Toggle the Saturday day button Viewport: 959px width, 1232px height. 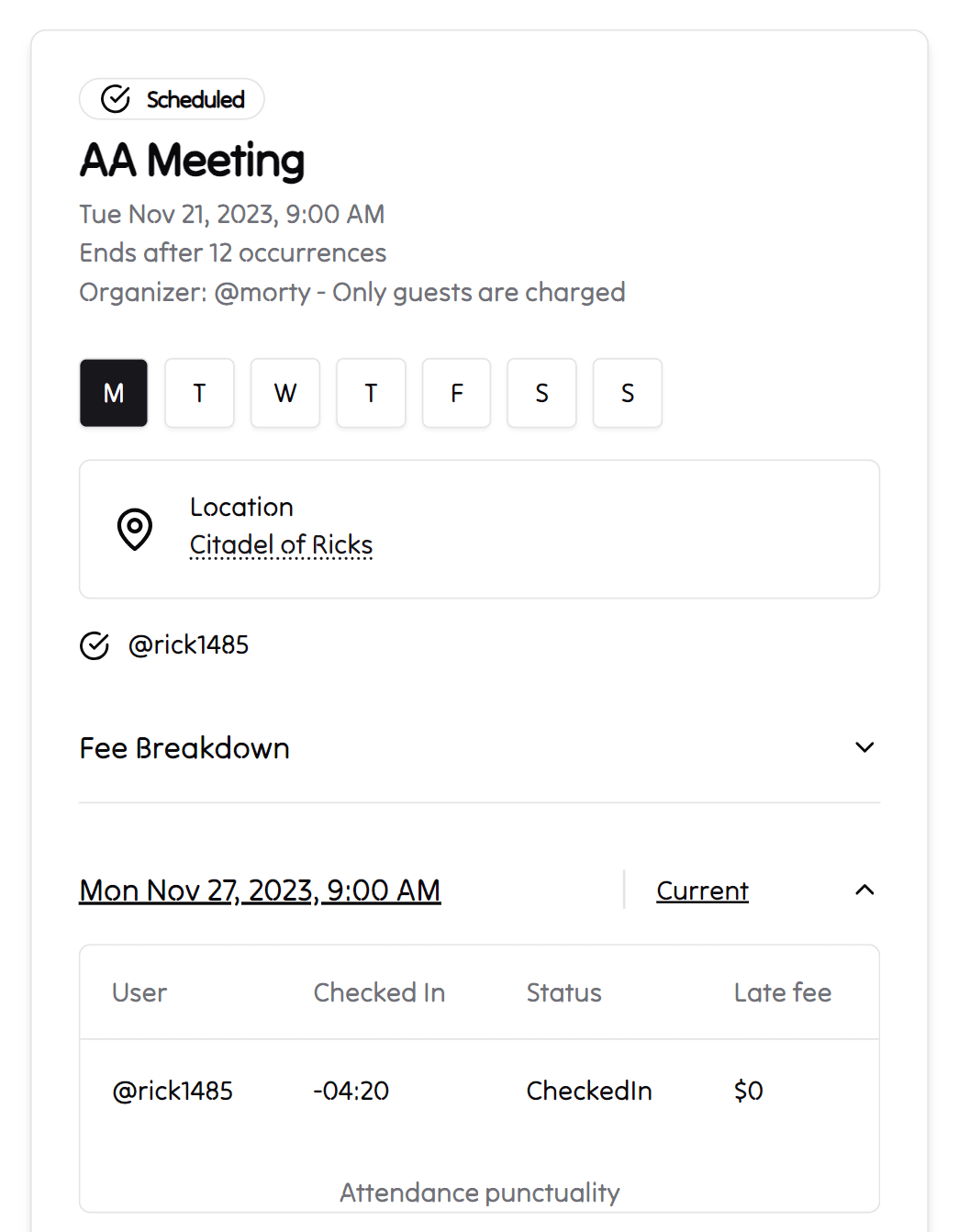point(541,393)
